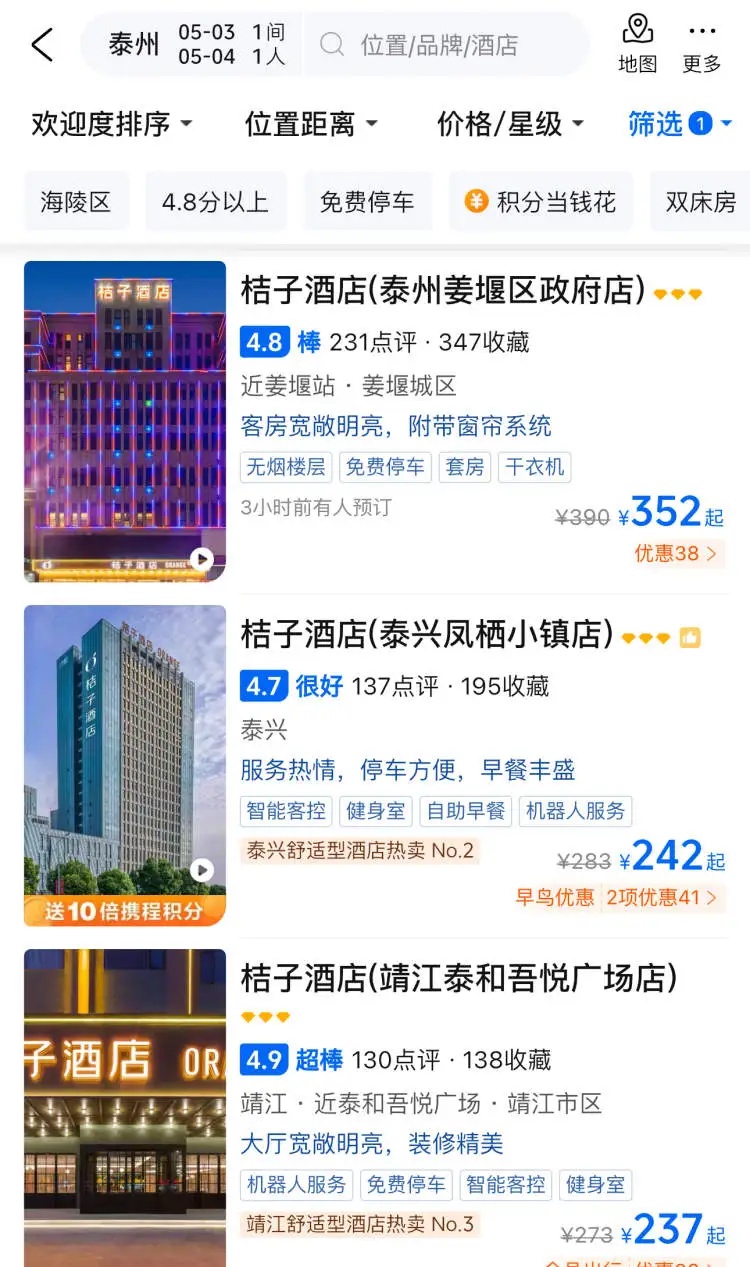Open the map view via 地图 icon
This screenshot has height=1267, width=750.
[637, 42]
